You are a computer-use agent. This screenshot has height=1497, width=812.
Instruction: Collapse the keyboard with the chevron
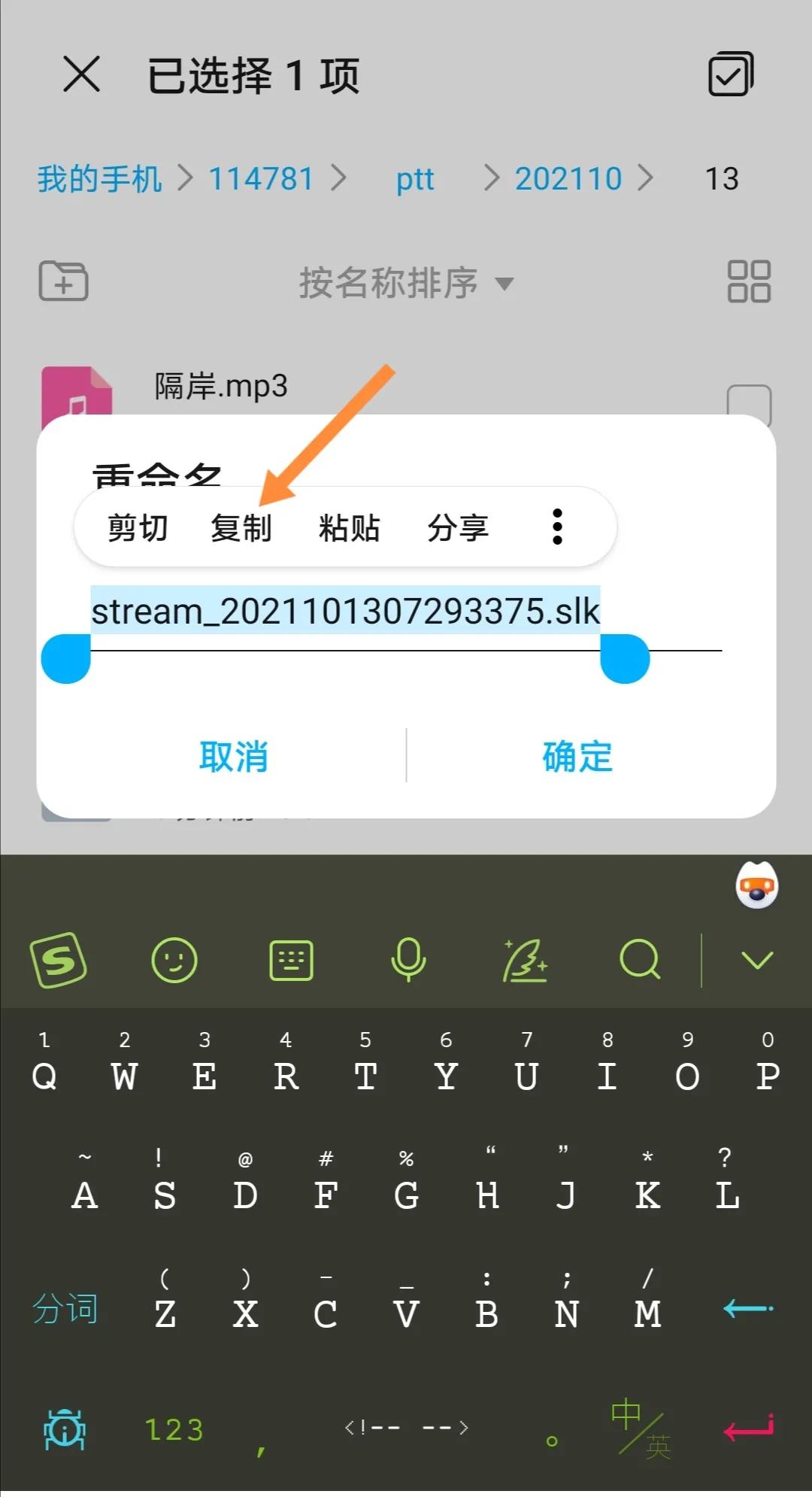[x=756, y=961]
